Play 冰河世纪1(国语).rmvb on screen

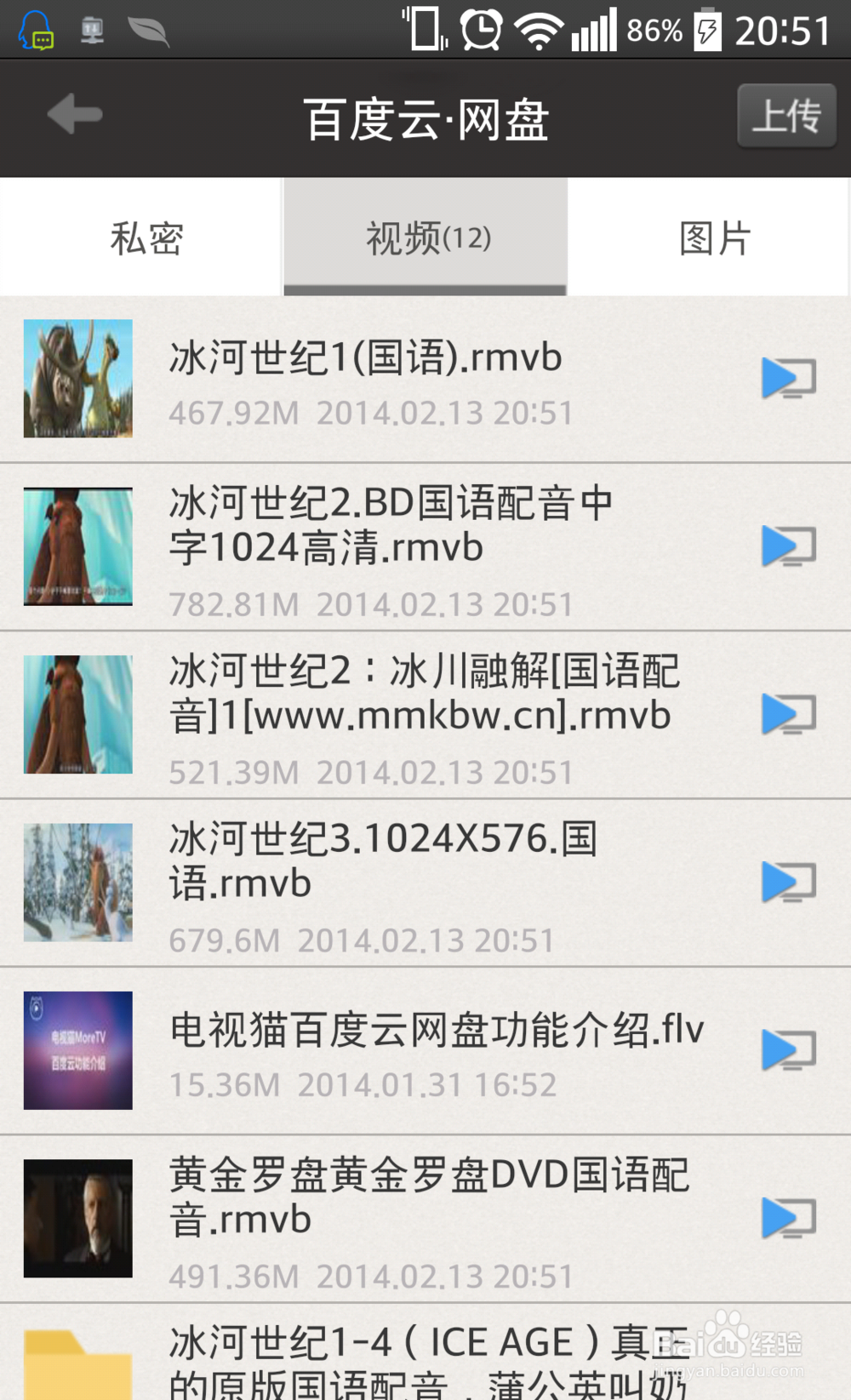click(788, 379)
